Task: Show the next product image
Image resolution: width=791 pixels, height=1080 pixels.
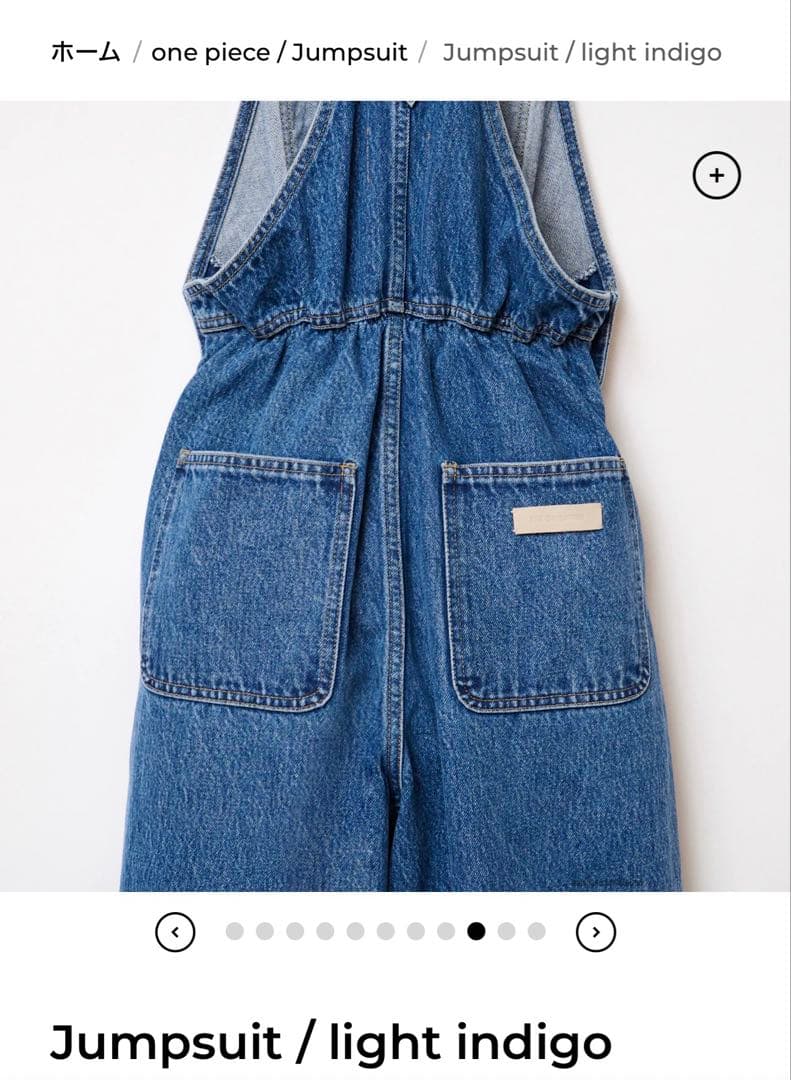Action: pos(596,933)
